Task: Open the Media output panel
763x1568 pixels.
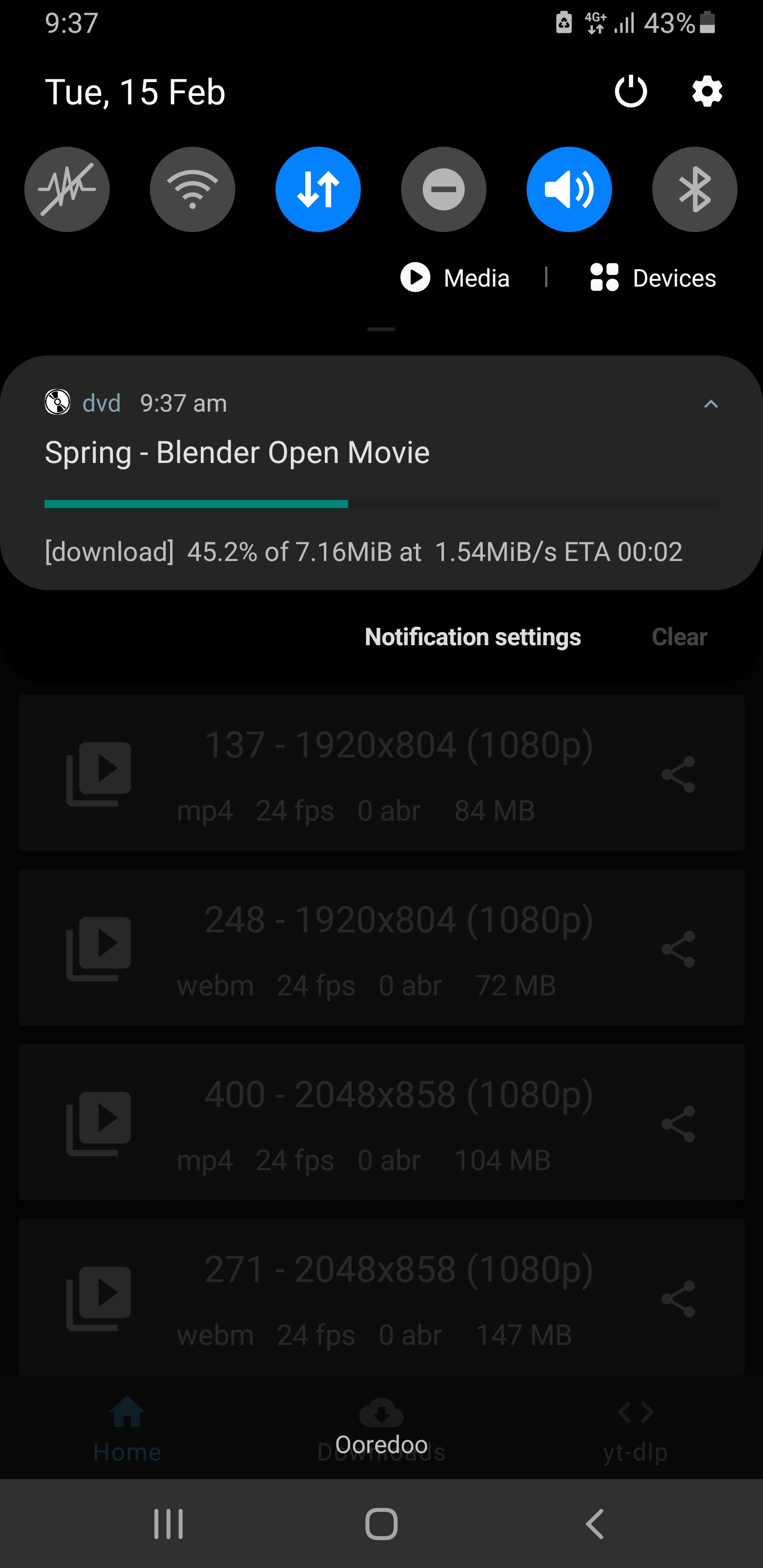Action: pos(455,278)
